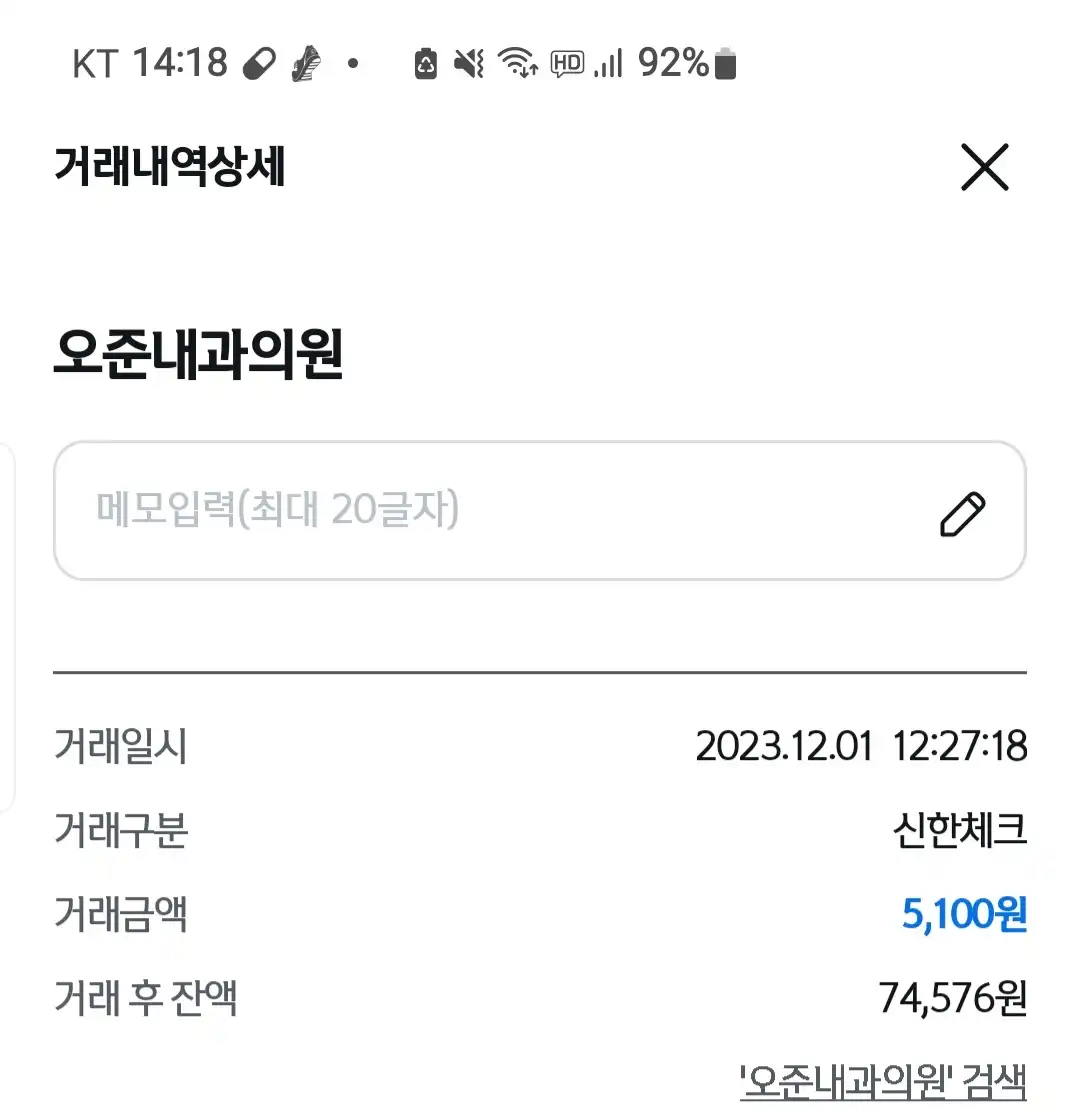1080x1115 pixels.
Task: Tap the shoe/pedometer status bar icon
Action: tap(308, 63)
